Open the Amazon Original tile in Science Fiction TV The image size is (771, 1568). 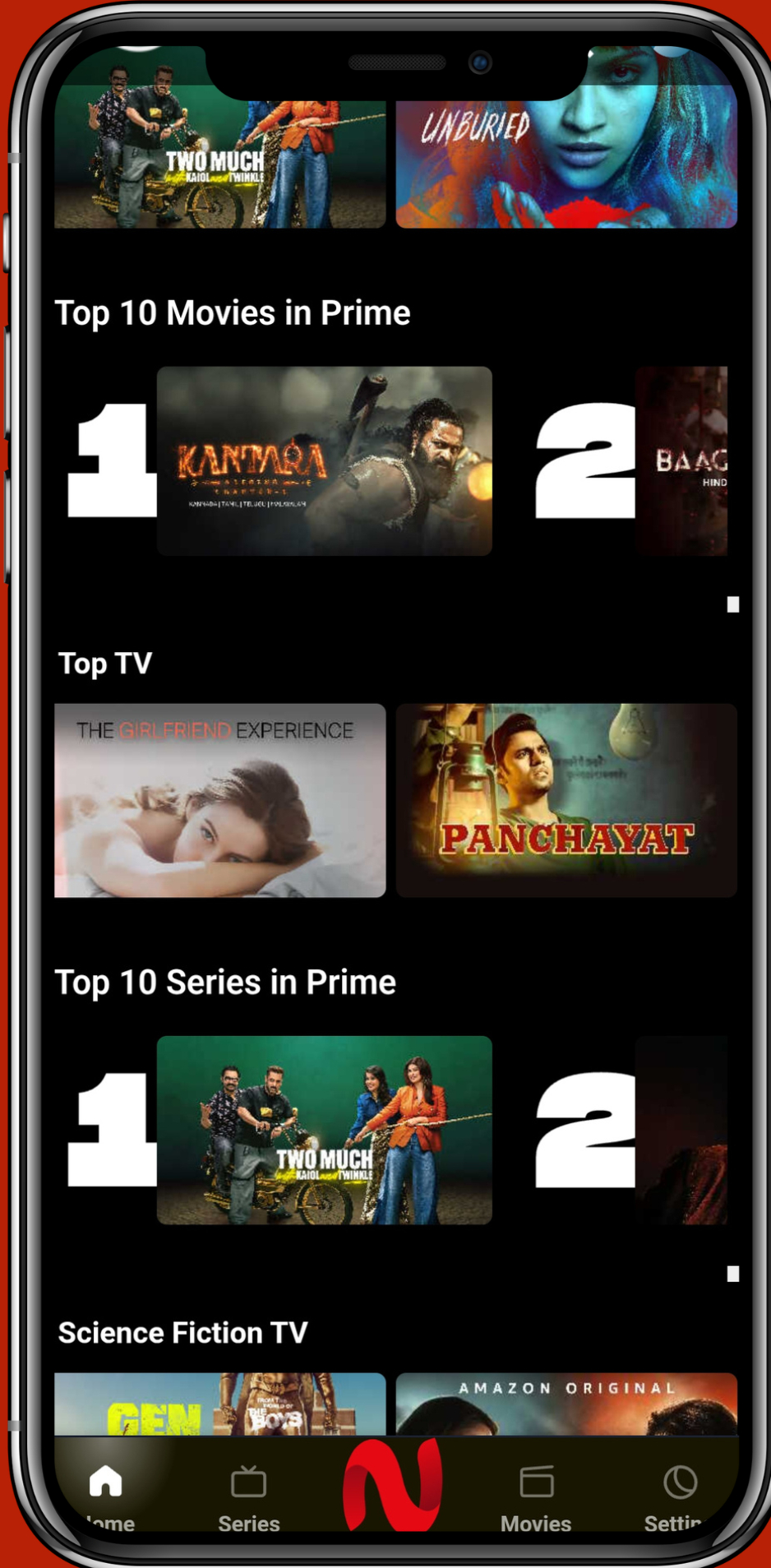click(566, 1404)
